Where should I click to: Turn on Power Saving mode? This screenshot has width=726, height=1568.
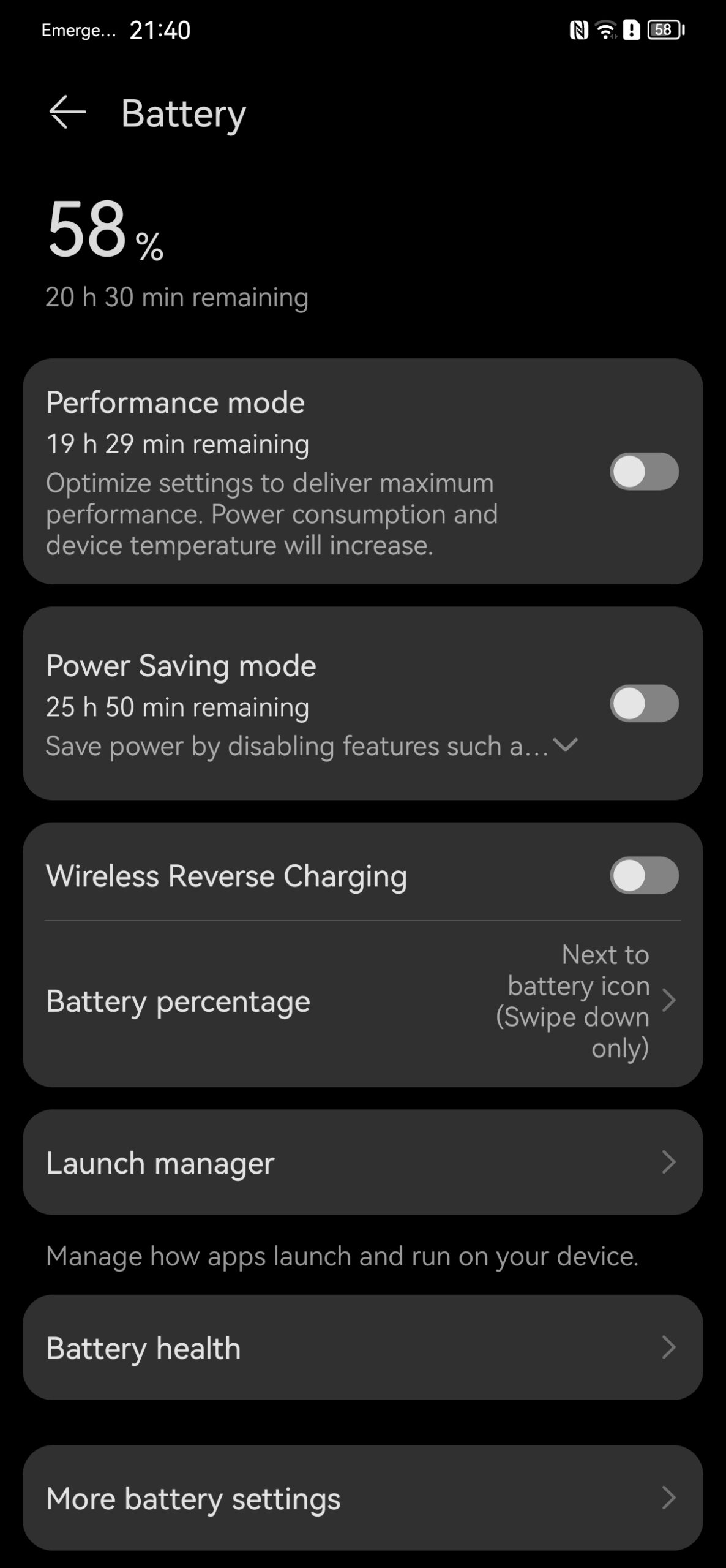(x=644, y=703)
